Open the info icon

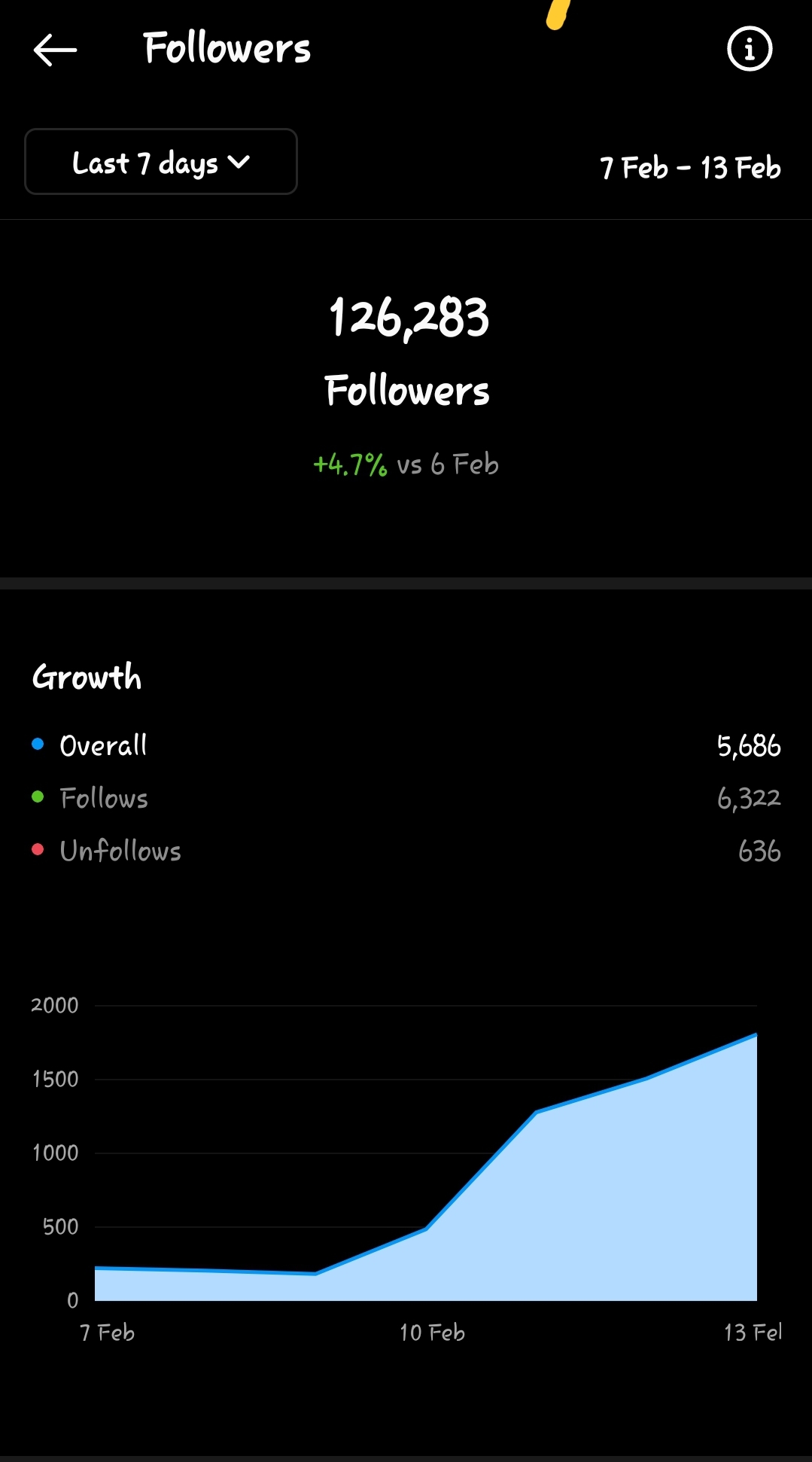(x=750, y=50)
